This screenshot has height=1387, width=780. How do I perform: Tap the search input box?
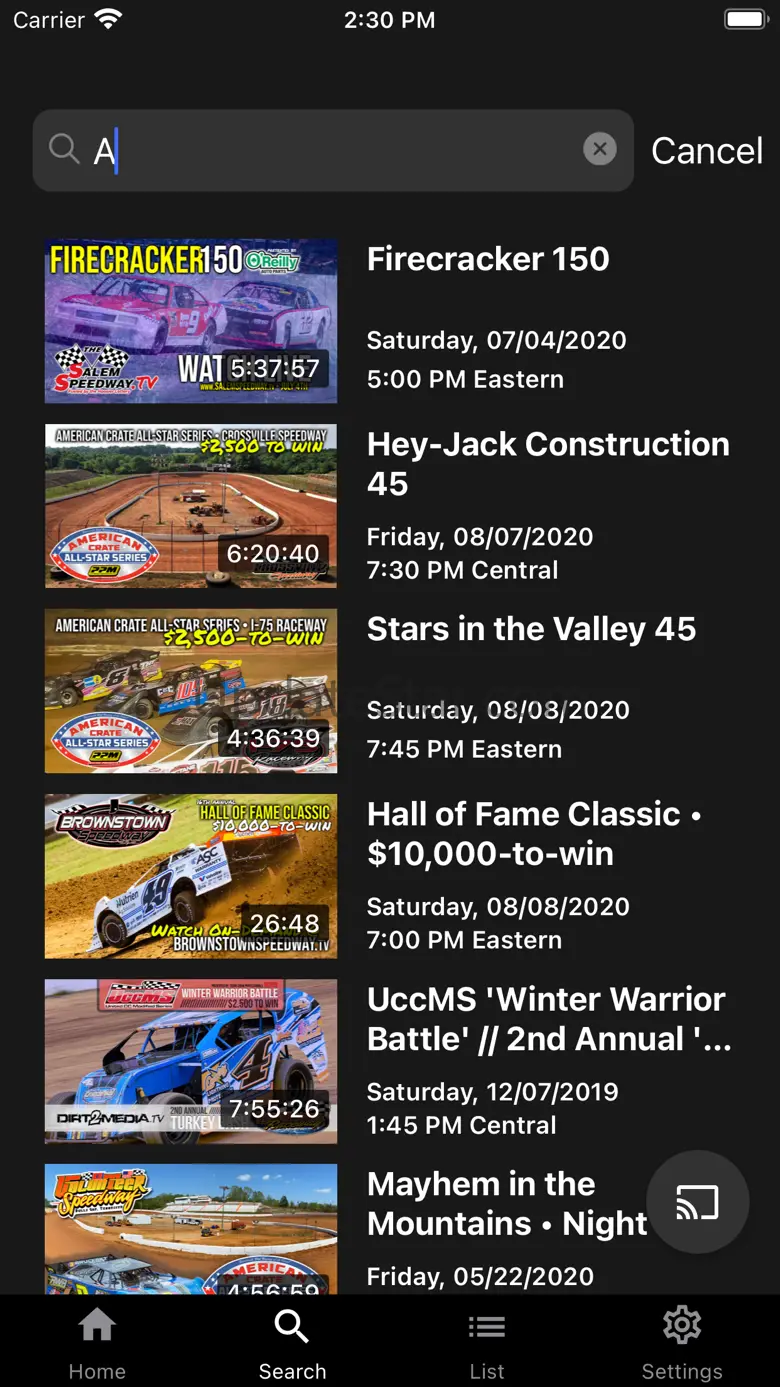(x=330, y=151)
